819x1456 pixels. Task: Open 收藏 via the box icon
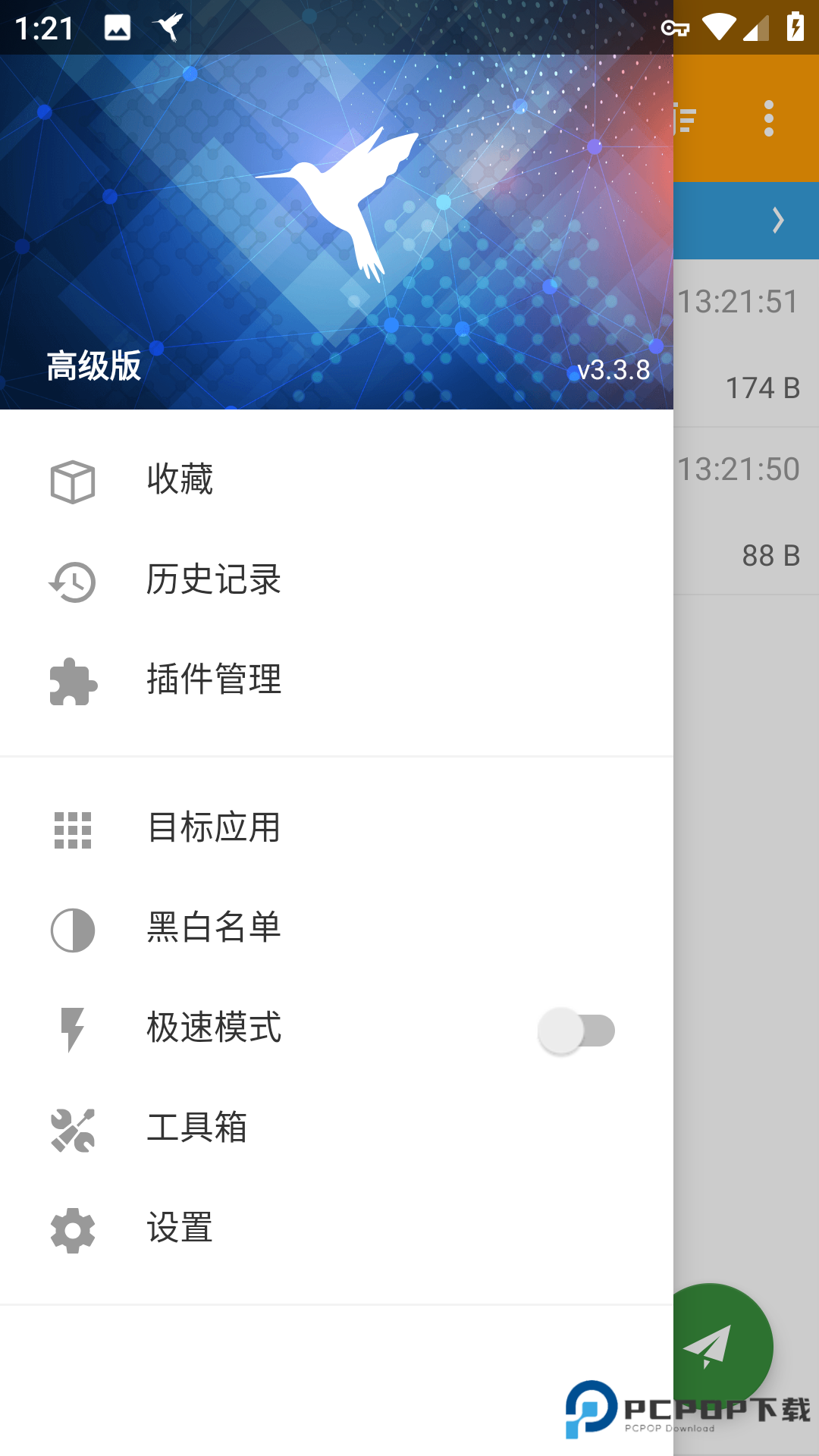(x=72, y=480)
